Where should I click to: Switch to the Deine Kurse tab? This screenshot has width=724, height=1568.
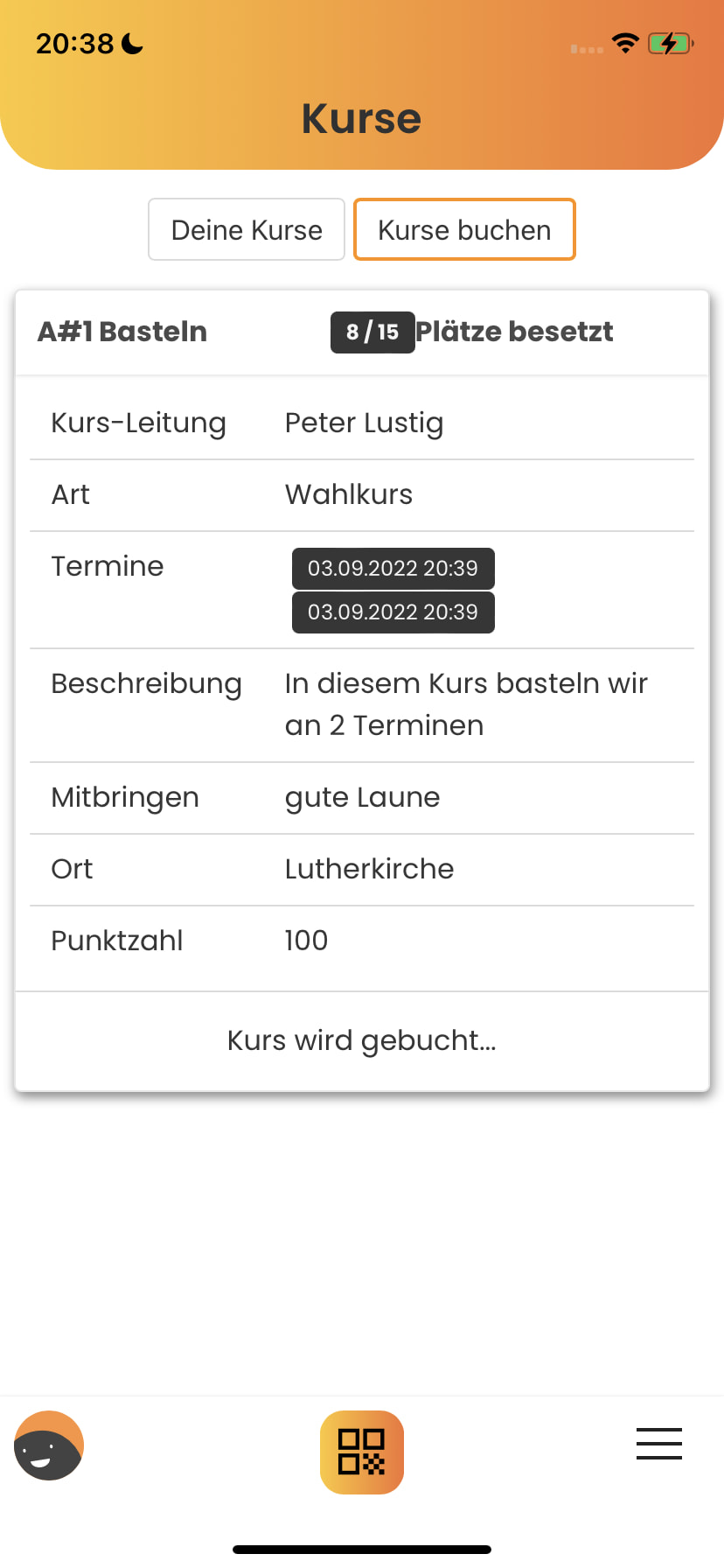[246, 229]
